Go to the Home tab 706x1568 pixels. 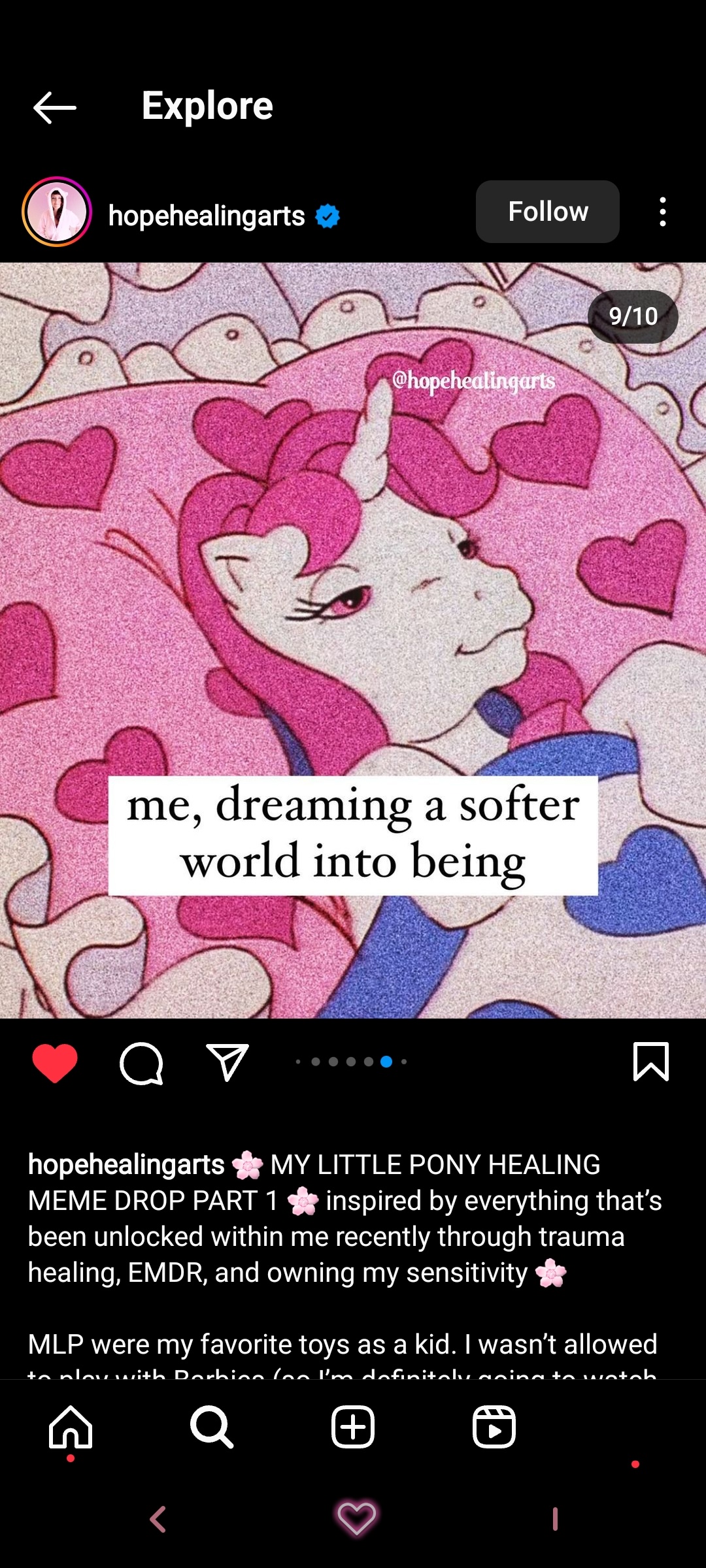(71, 1426)
